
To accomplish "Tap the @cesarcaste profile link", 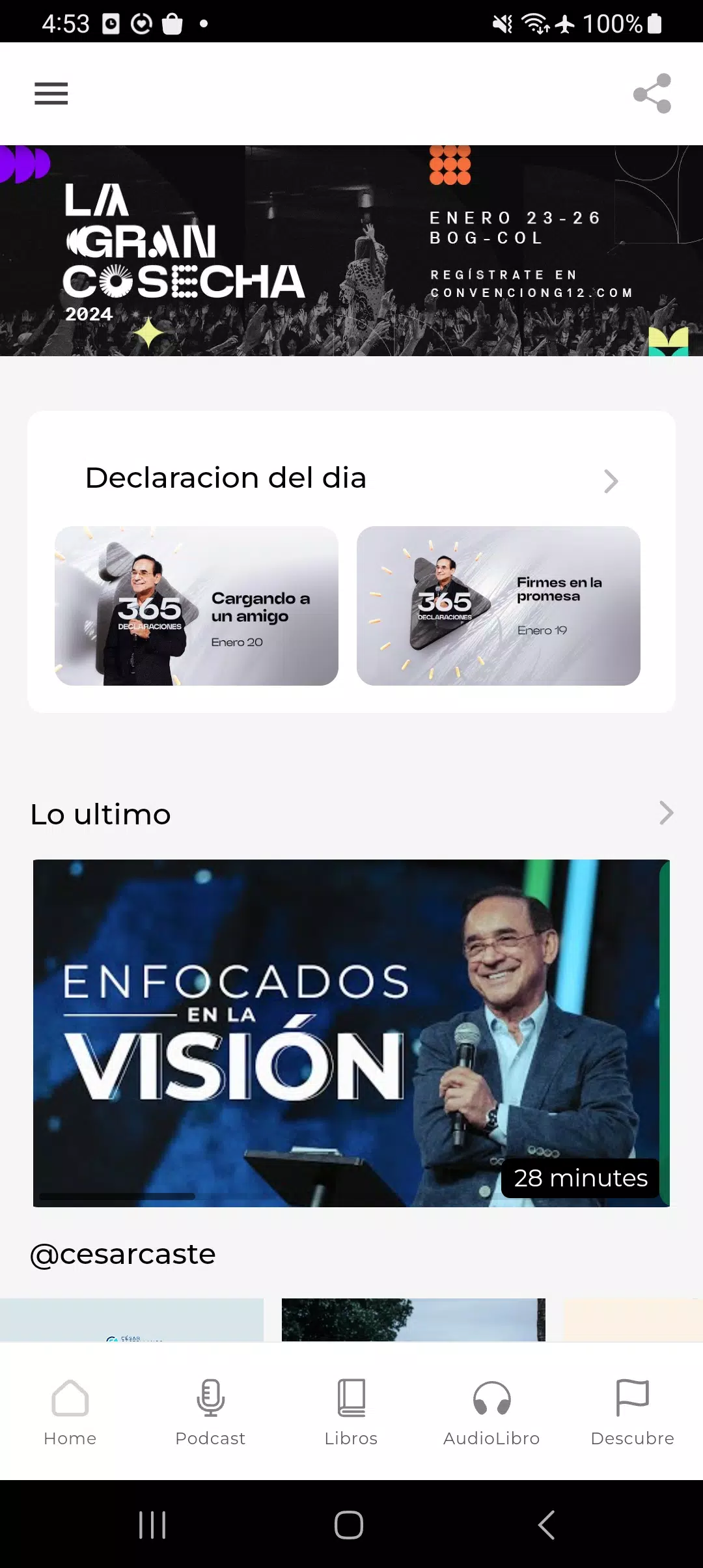I will [x=122, y=1253].
